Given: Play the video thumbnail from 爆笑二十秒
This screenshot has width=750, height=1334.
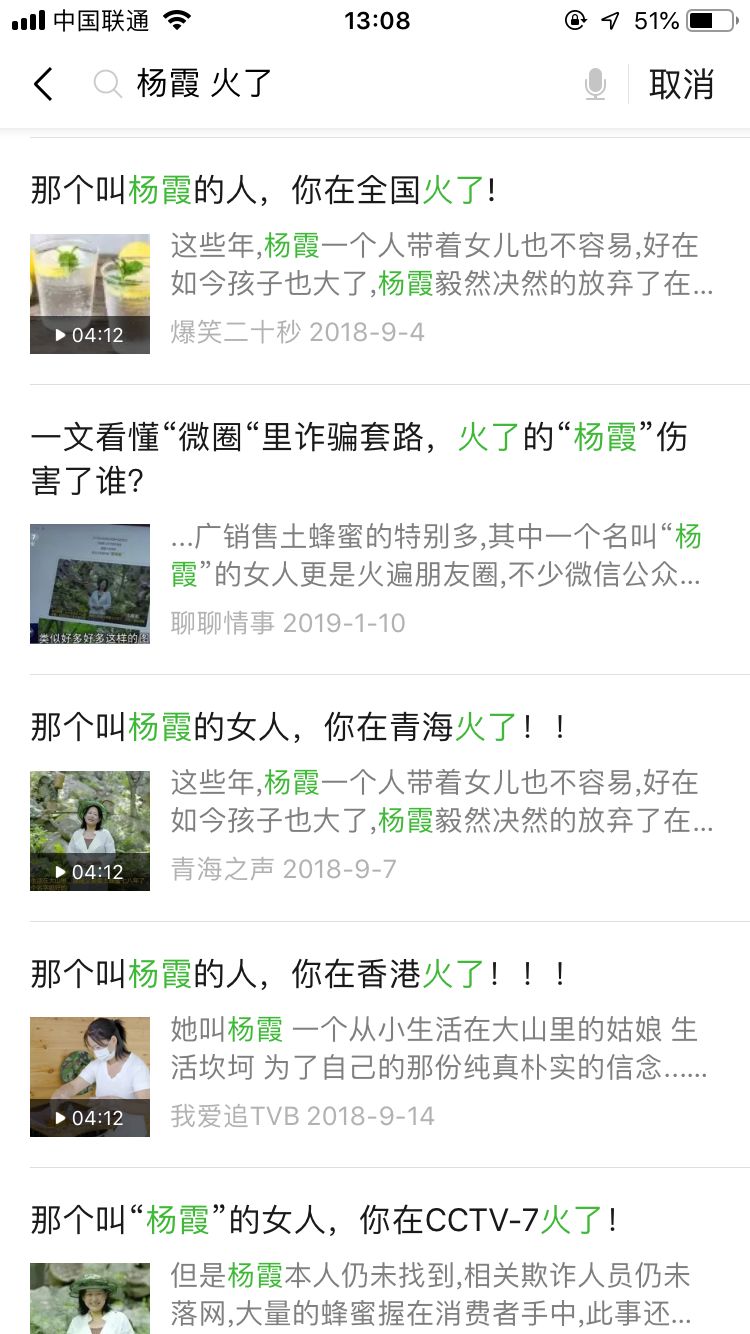Looking at the screenshot, I should pos(90,294).
